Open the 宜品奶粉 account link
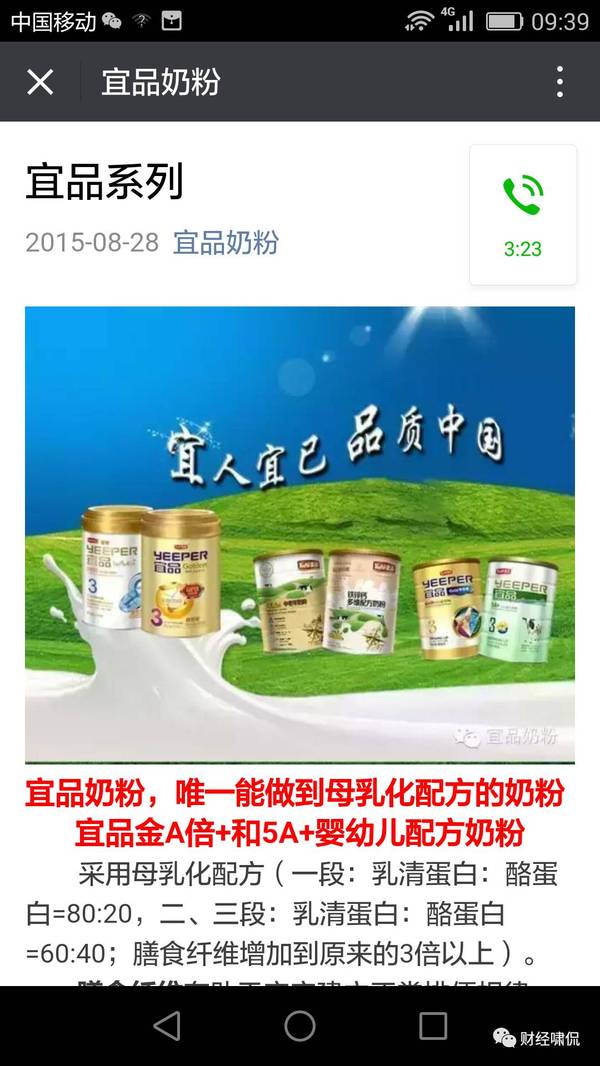Screen dimensions: 600x1066 (226, 242)
